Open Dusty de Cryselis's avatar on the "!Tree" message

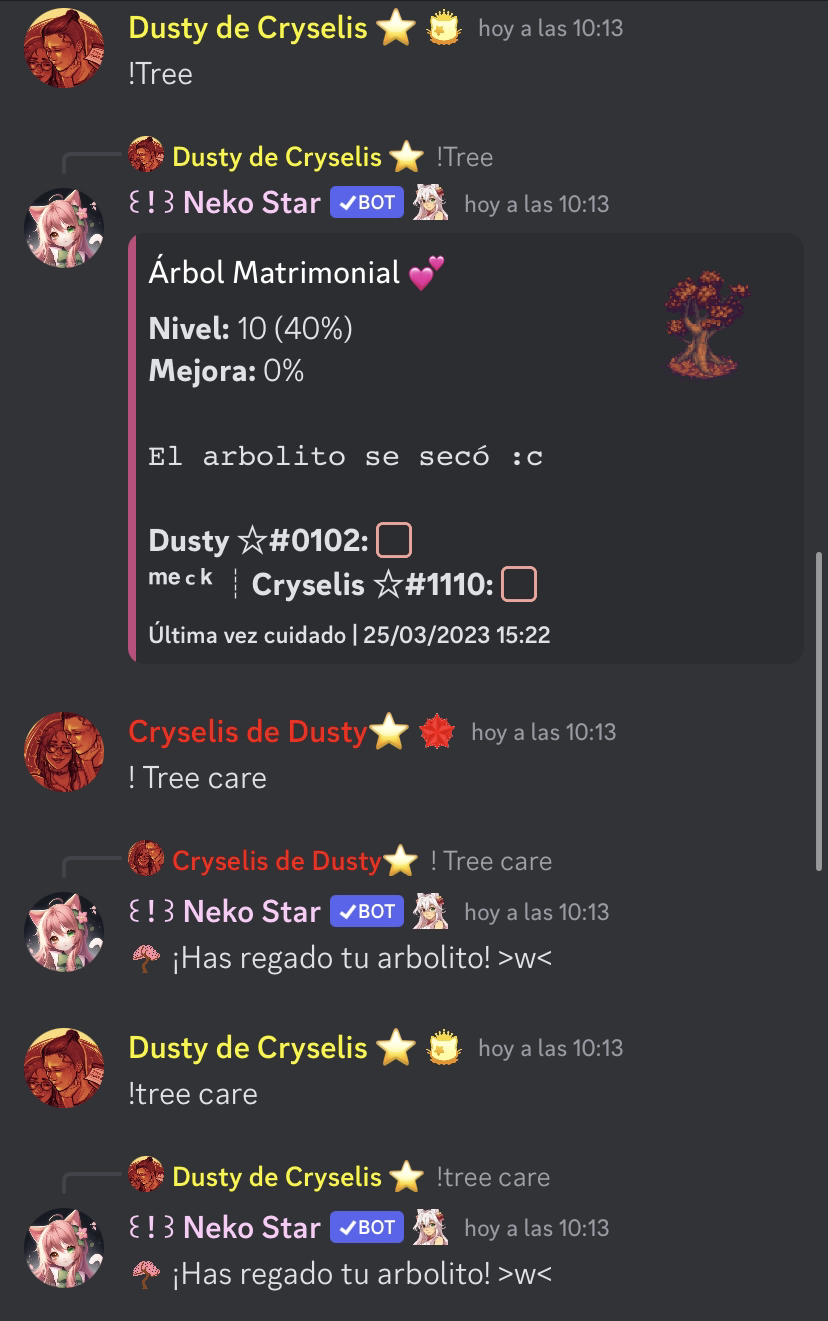point(64,49)
